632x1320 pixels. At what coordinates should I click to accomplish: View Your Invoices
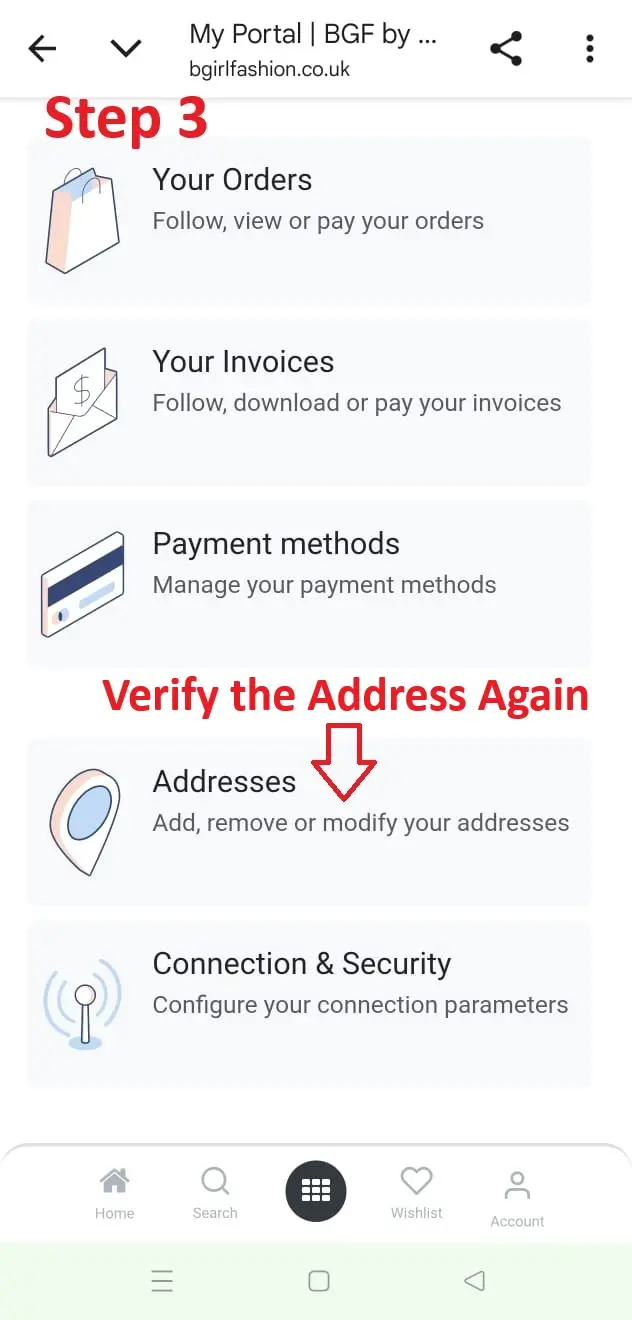(x=308, y=402)
